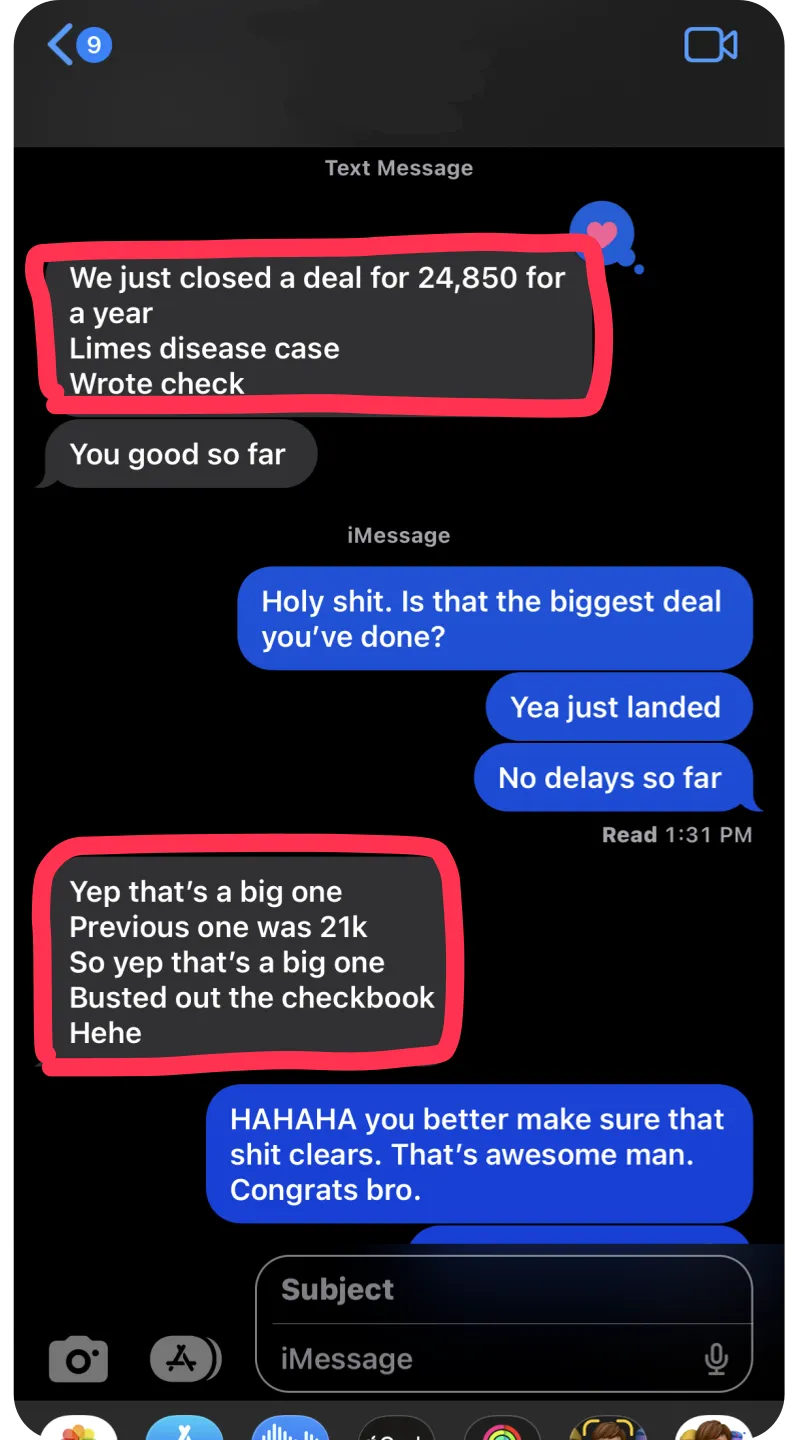Open the audio messages app in the strip
Viewport: 800px width, 1440px height.
click(x=290, y=1430)
